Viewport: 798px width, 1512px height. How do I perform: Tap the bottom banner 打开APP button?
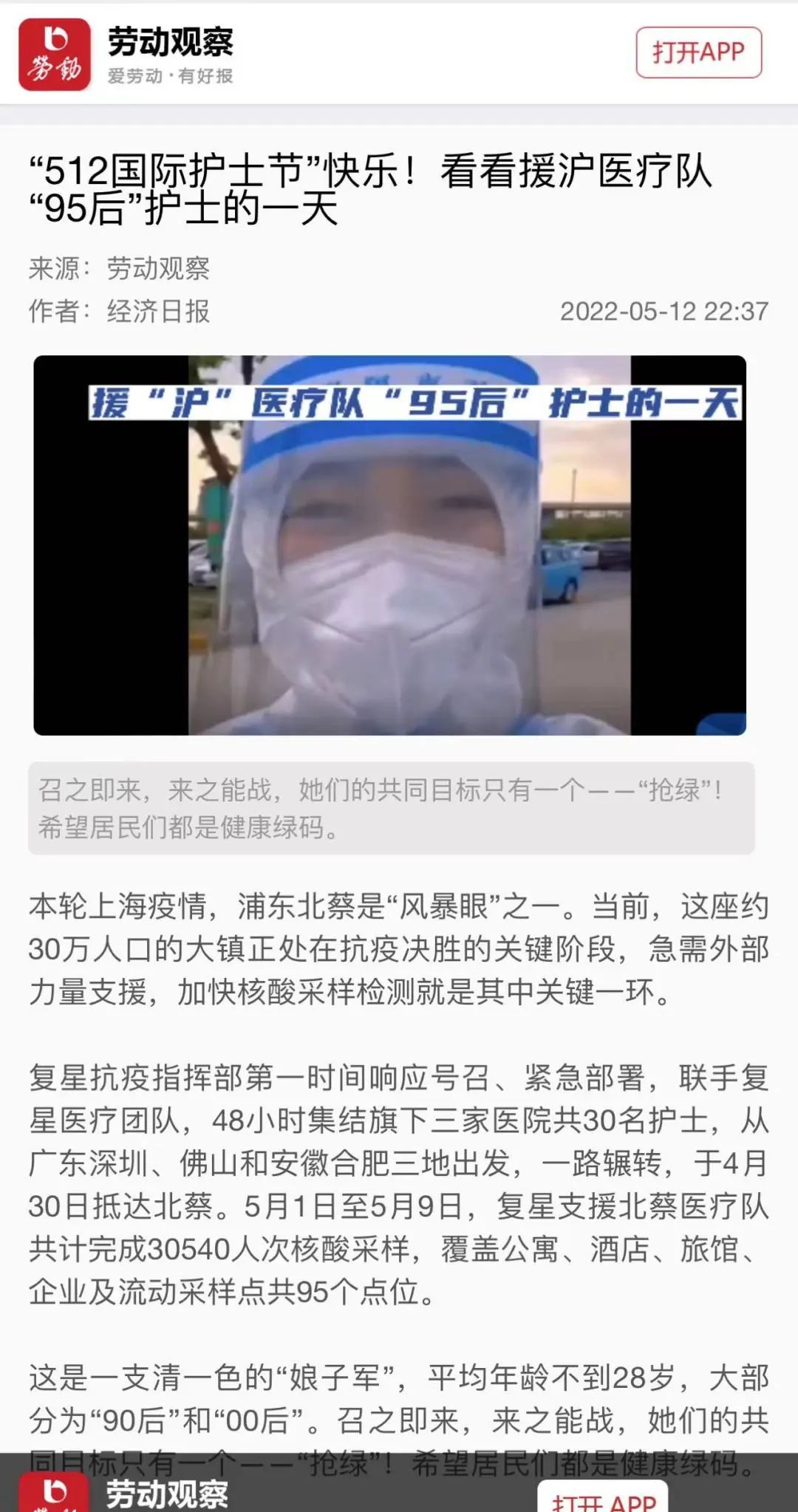603,1498
